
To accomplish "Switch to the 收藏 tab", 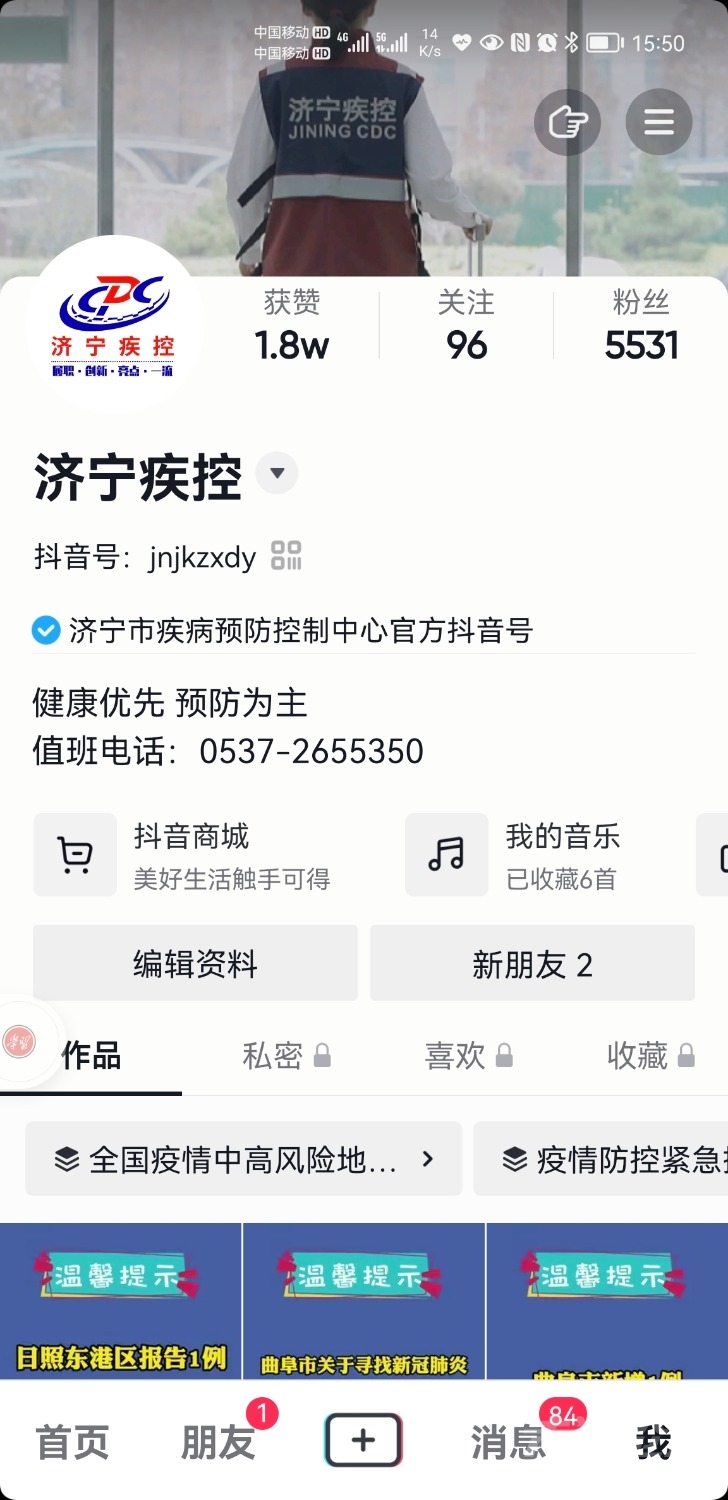I will [650, 1055].
